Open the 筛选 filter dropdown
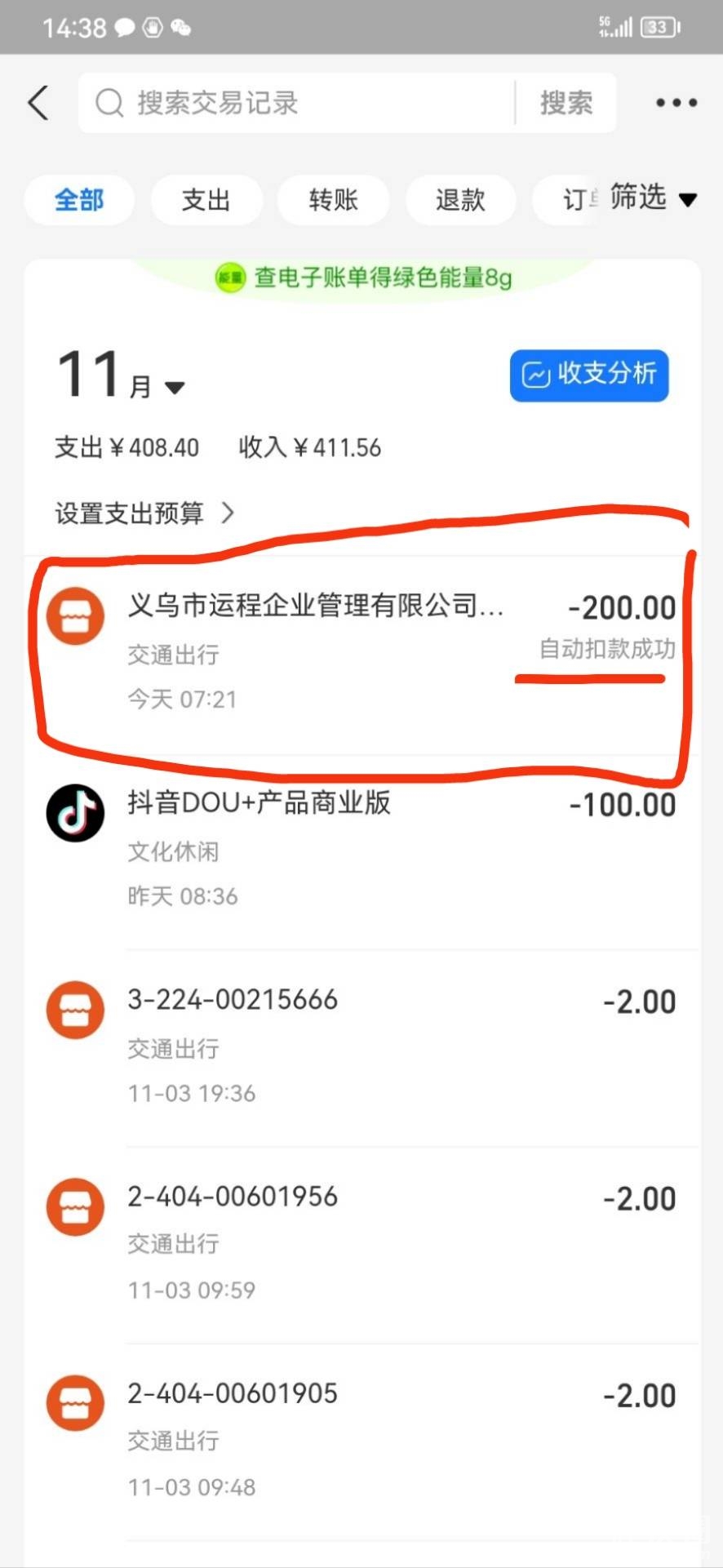The image size is (723, 1568). pos(652,198)
